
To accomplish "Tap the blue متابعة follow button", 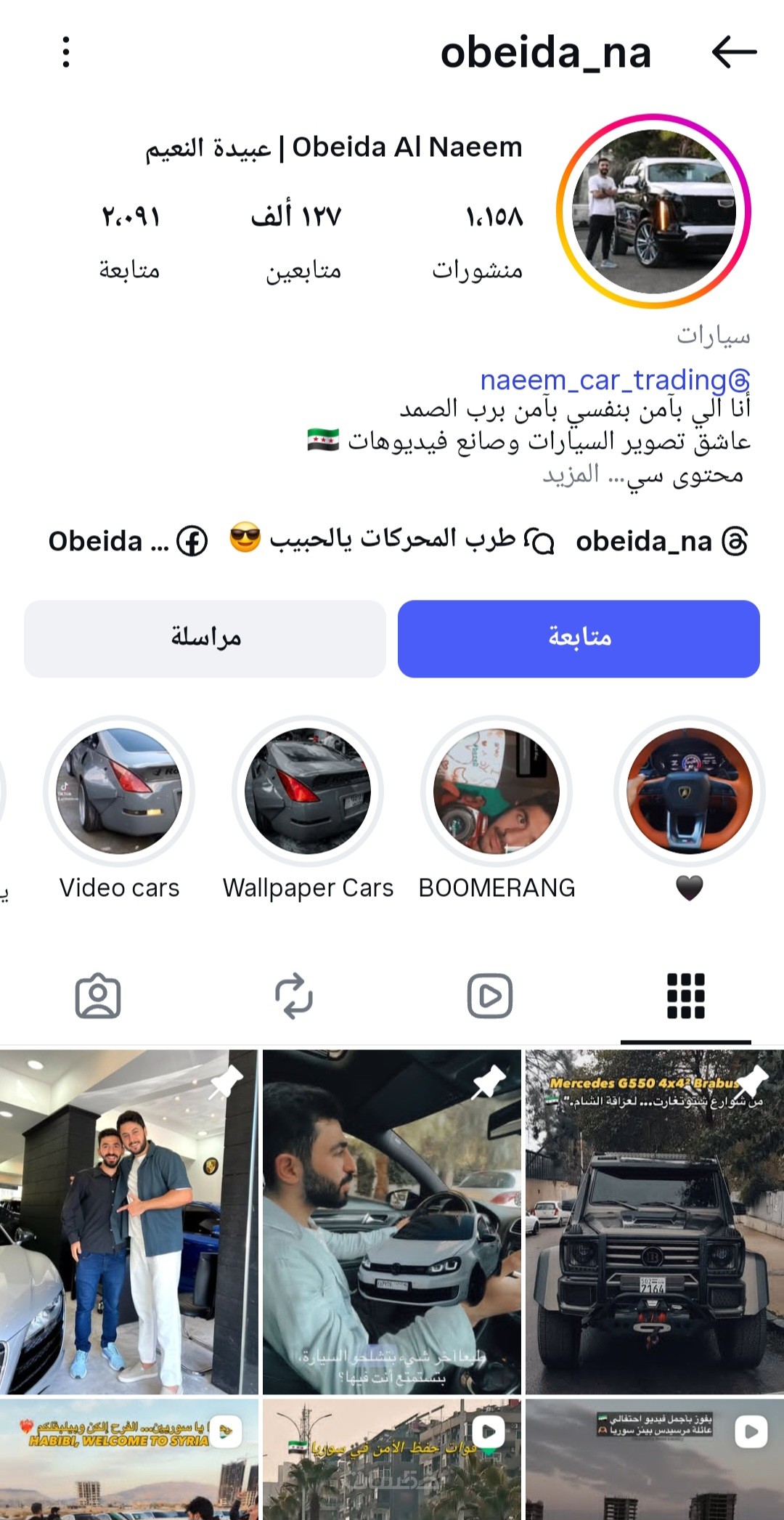I will click(579, 638).
